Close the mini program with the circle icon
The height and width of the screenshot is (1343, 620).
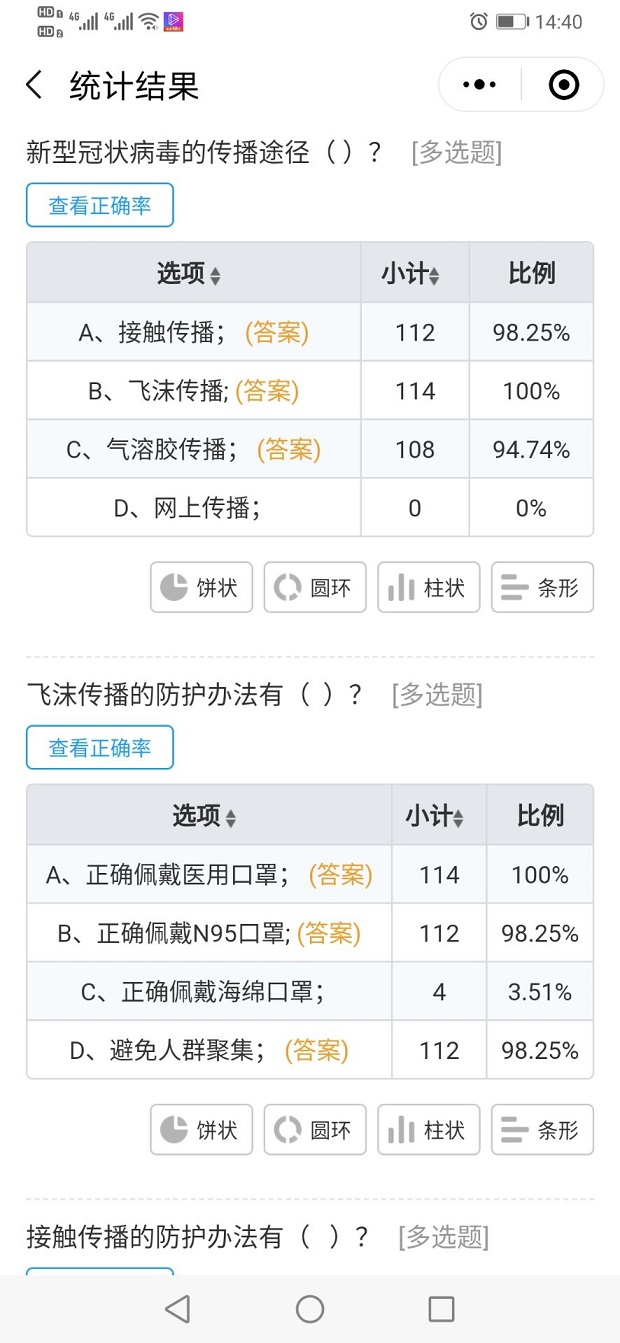(x=564, y=85)
